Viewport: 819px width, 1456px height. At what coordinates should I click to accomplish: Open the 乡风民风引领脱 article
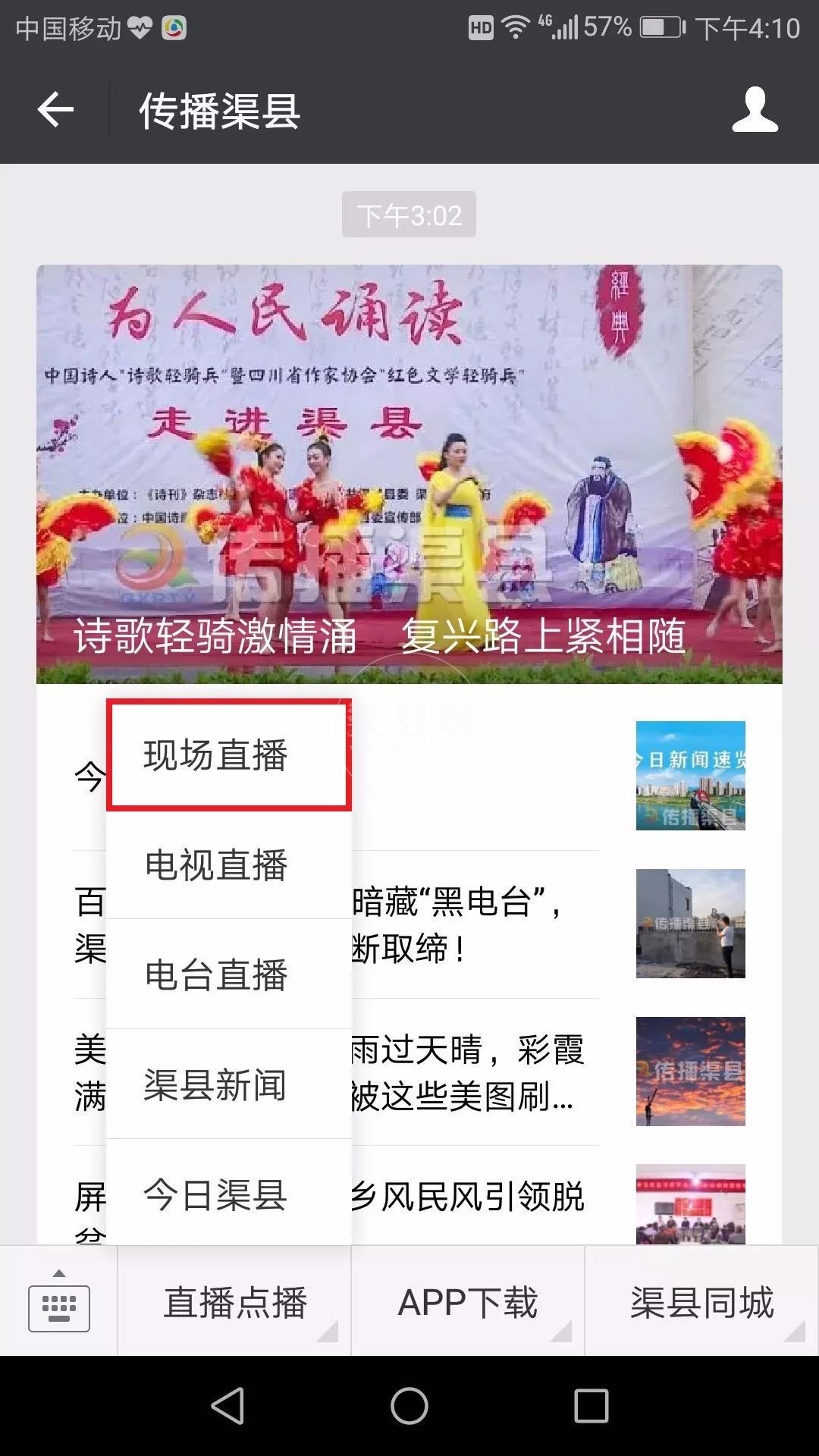click(x=470, y=1198)
